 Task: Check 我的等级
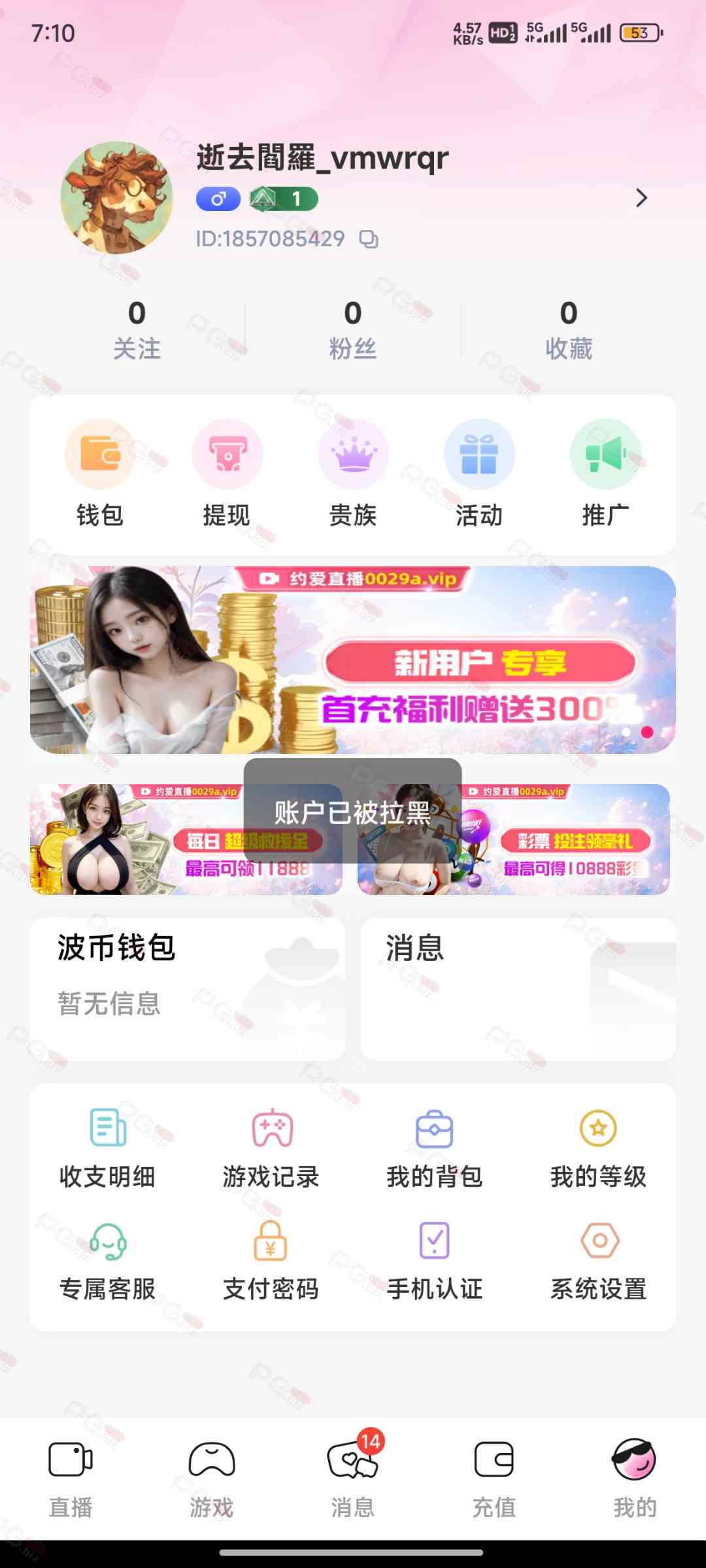tap(598, 1148)
